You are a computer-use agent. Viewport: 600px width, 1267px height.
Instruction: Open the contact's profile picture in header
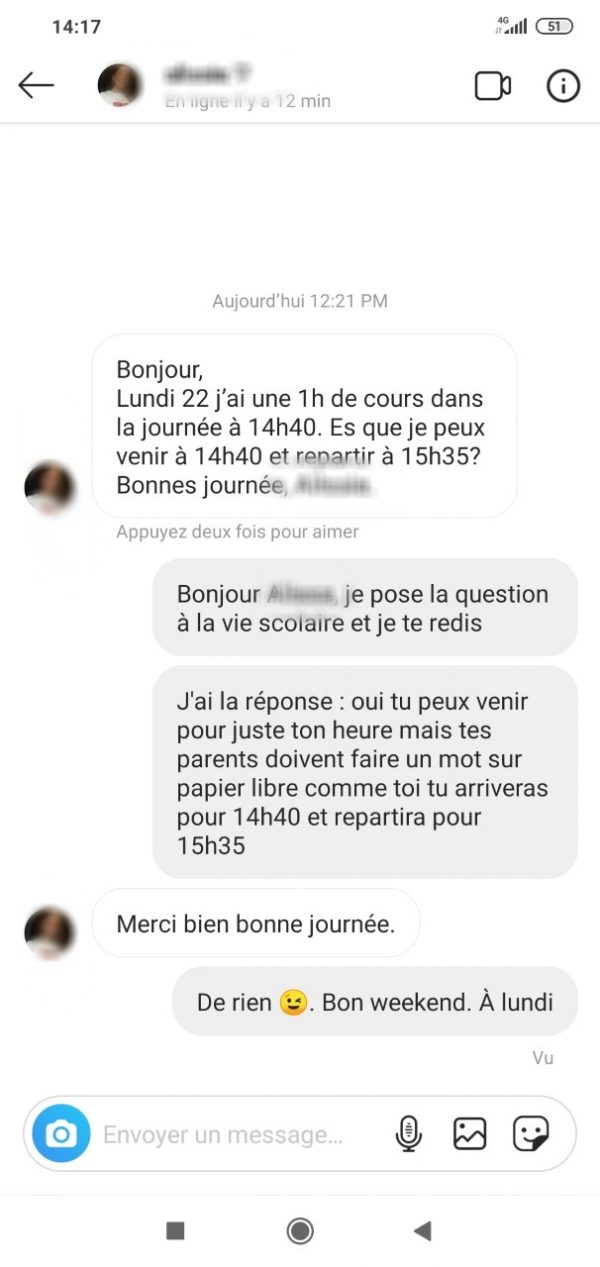pyautogui.click(x=119, y=85)
